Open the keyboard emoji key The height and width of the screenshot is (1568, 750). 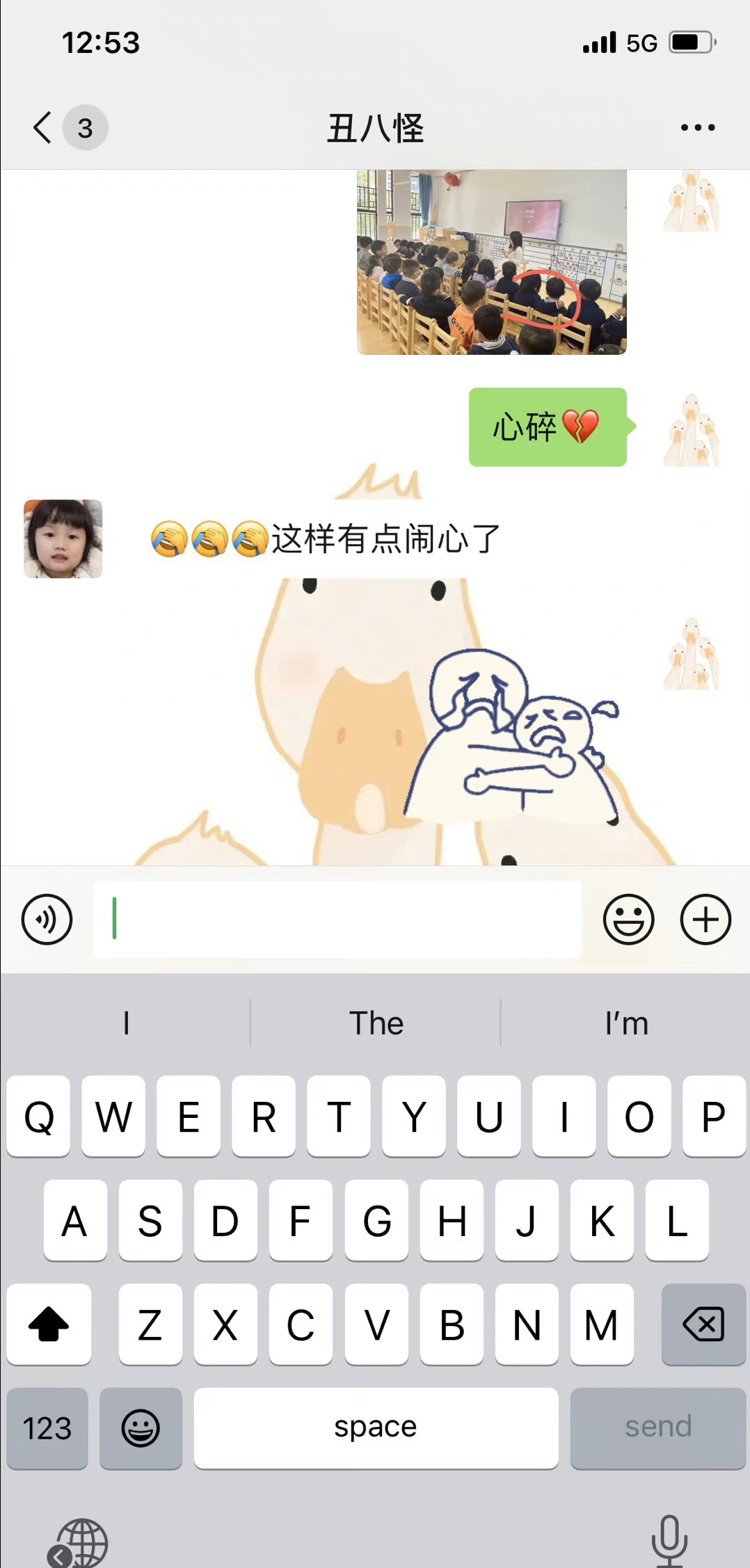[x=141, y=1428]
